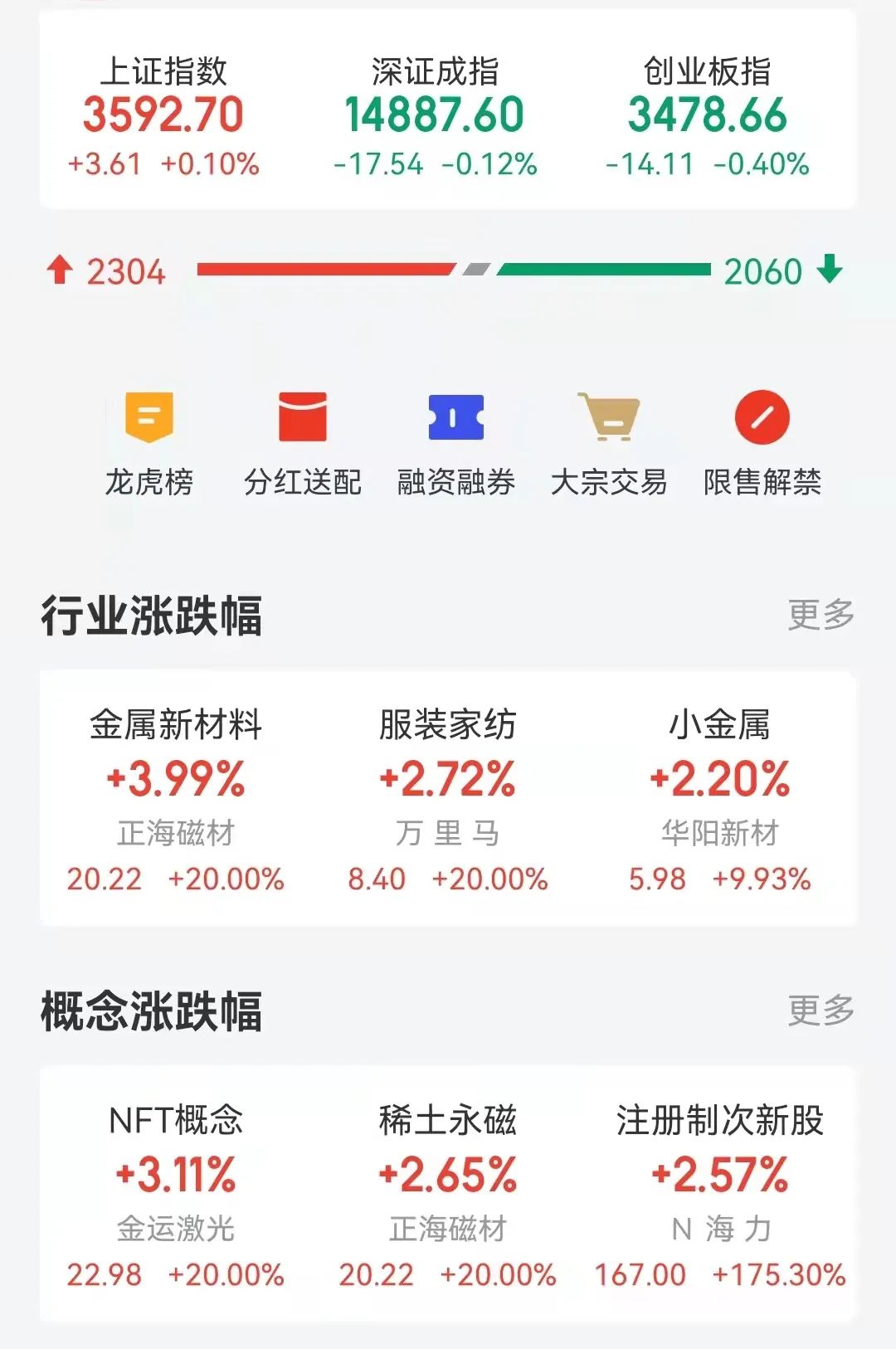This screenshot has height=1349, width=896.
Task: View the 小金属 industry card
Action: tap(719, 800)
